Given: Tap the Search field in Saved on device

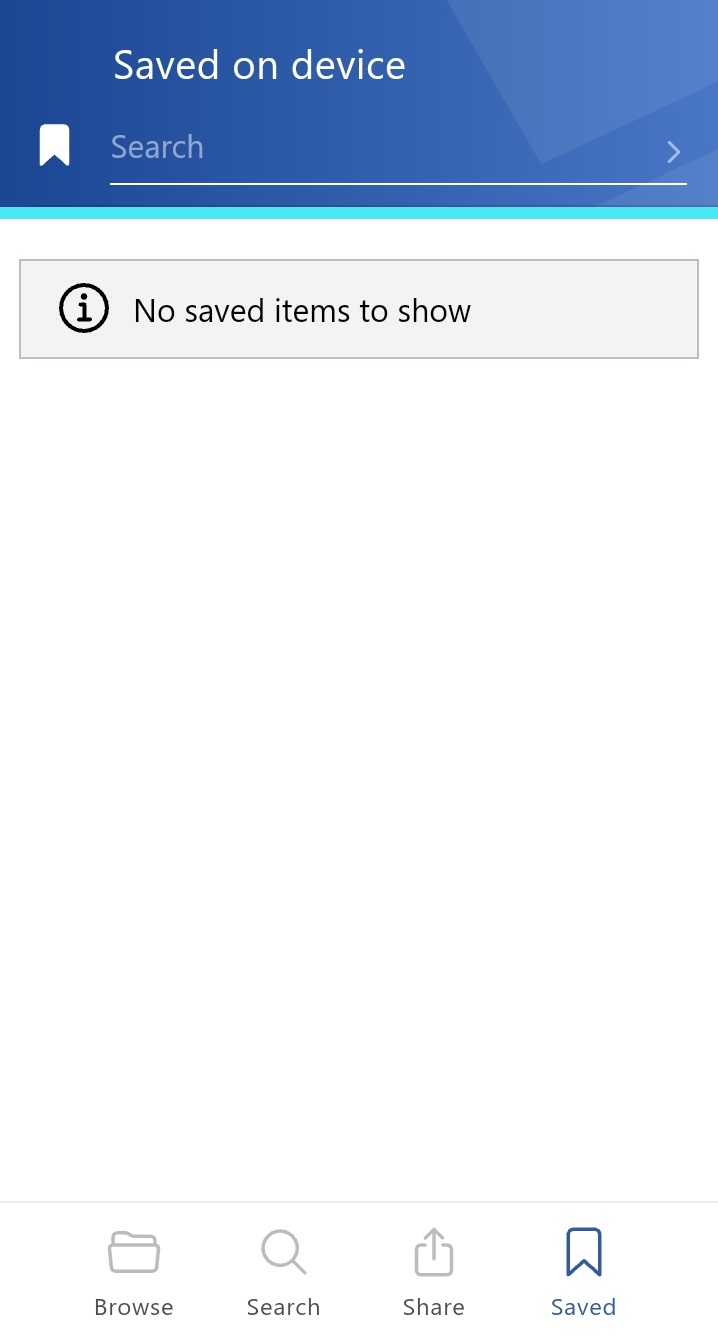Looking at the screenshot, I should pyautogui.click(x=380, y=148).
